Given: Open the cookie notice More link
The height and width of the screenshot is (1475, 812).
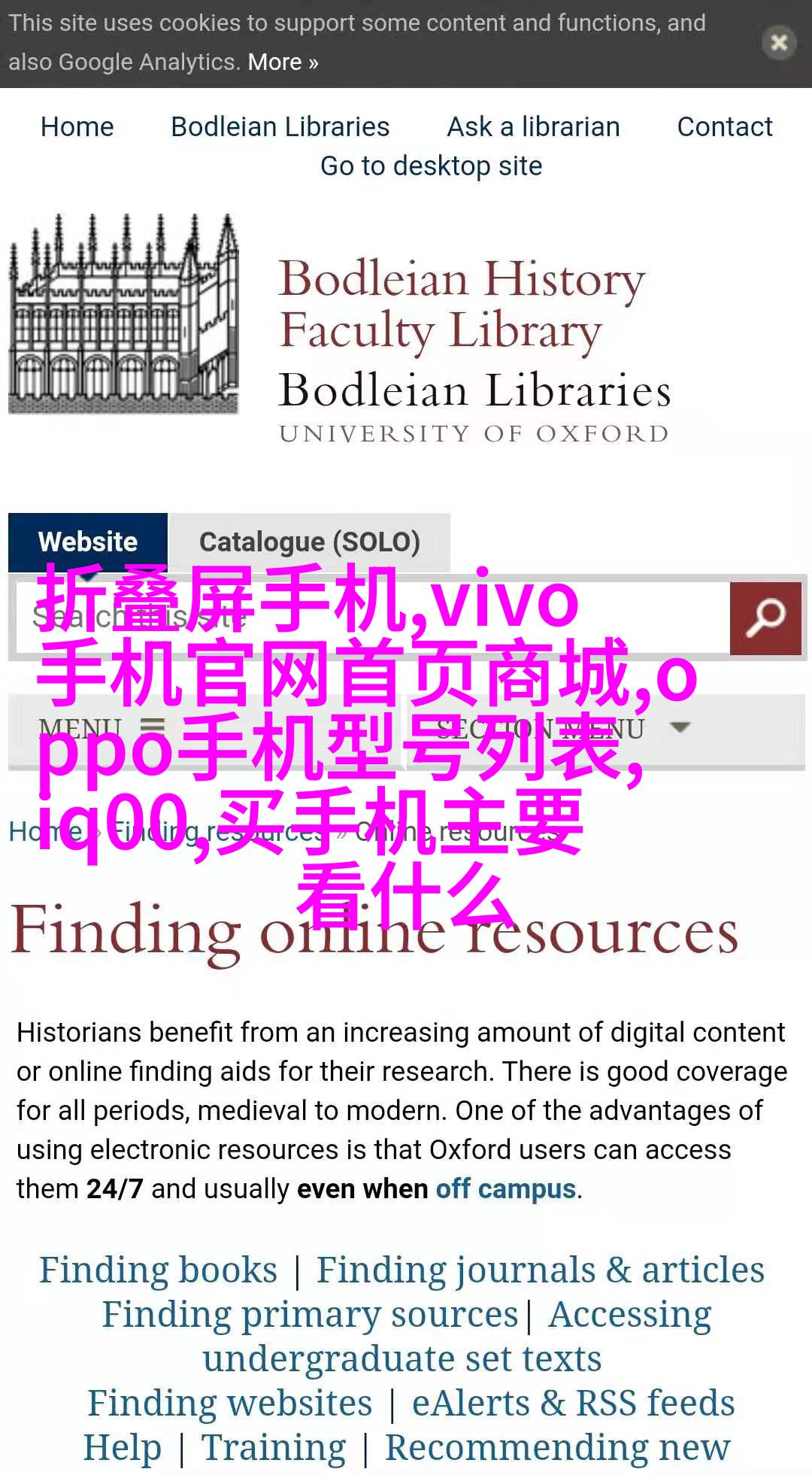Looking at the screenshot, I should point(283,62).
